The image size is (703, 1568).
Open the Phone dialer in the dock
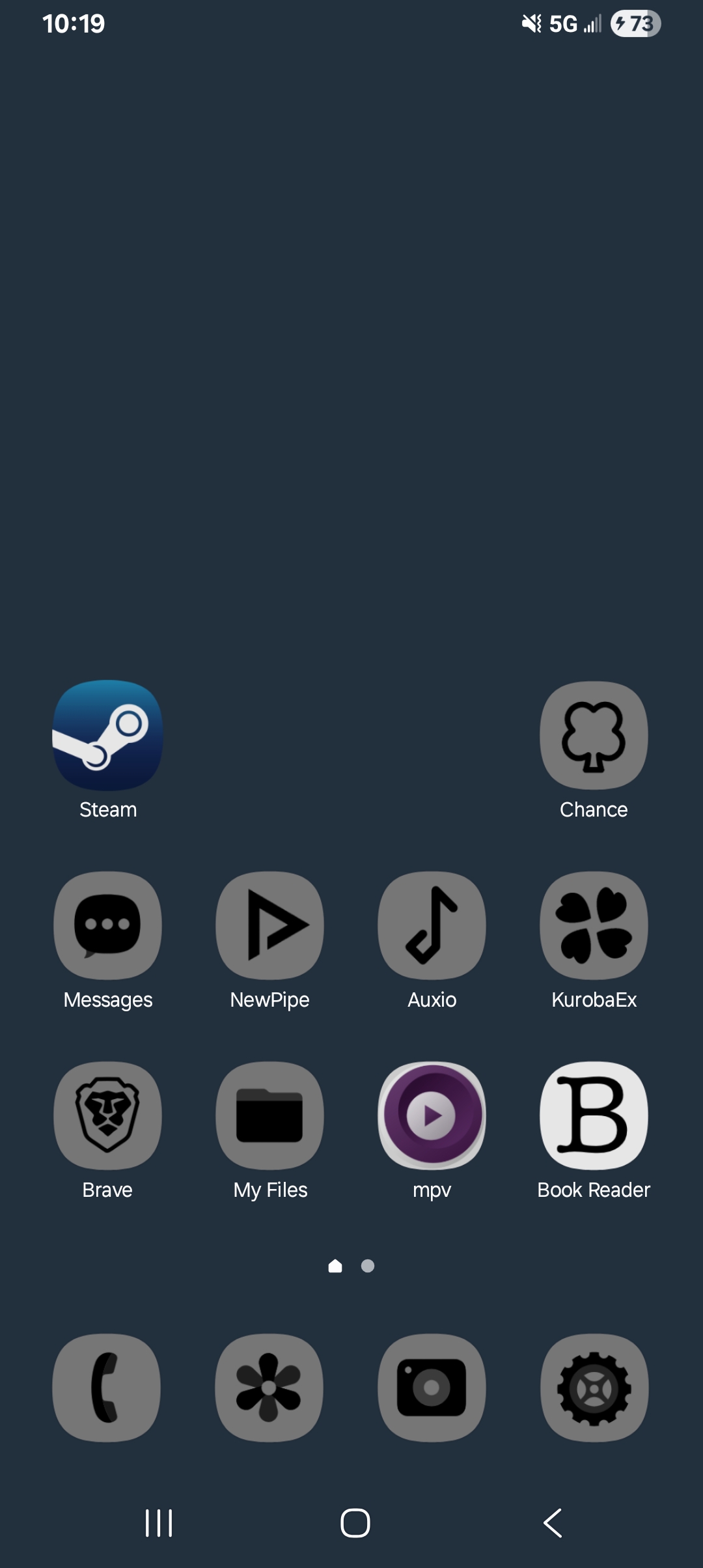(106, 1388)
